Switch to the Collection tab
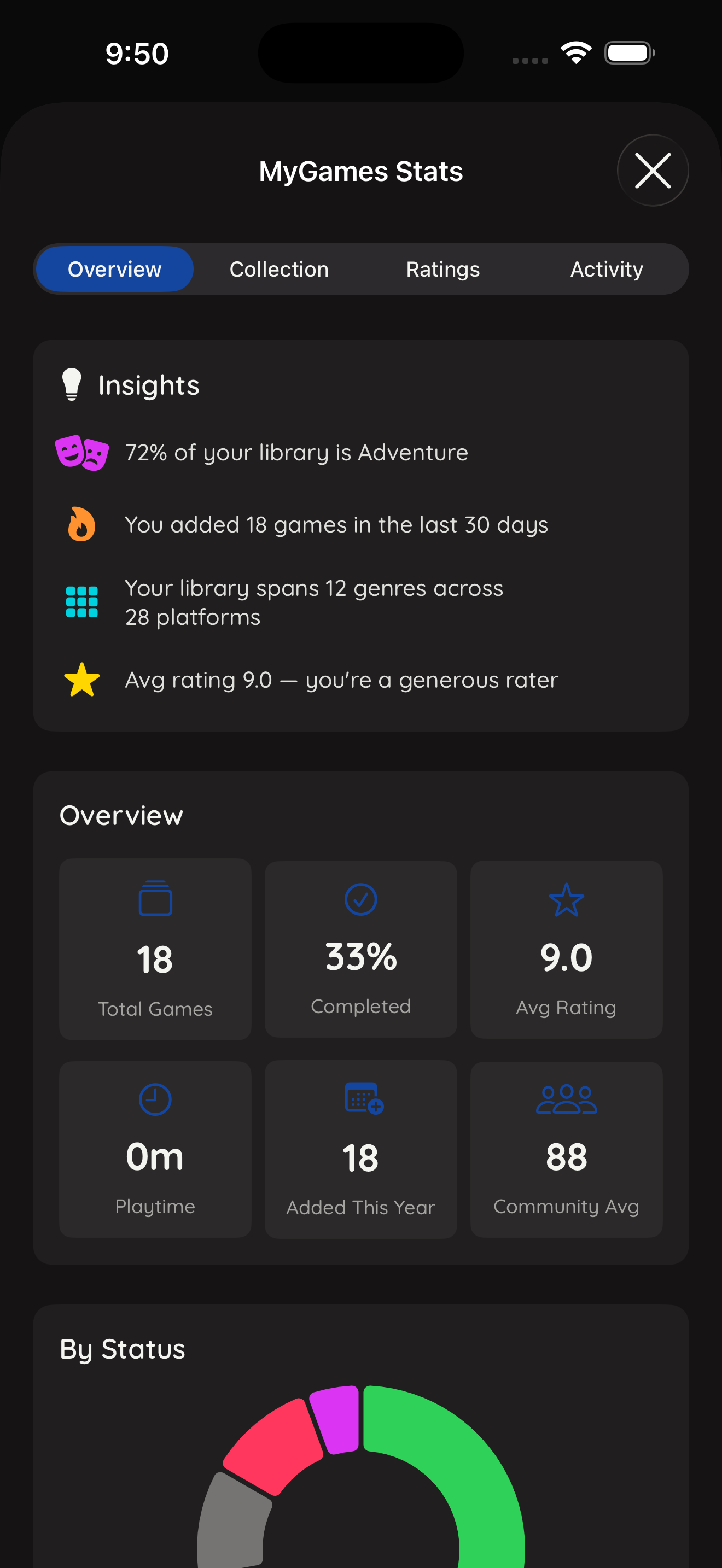 coord(279,269)
